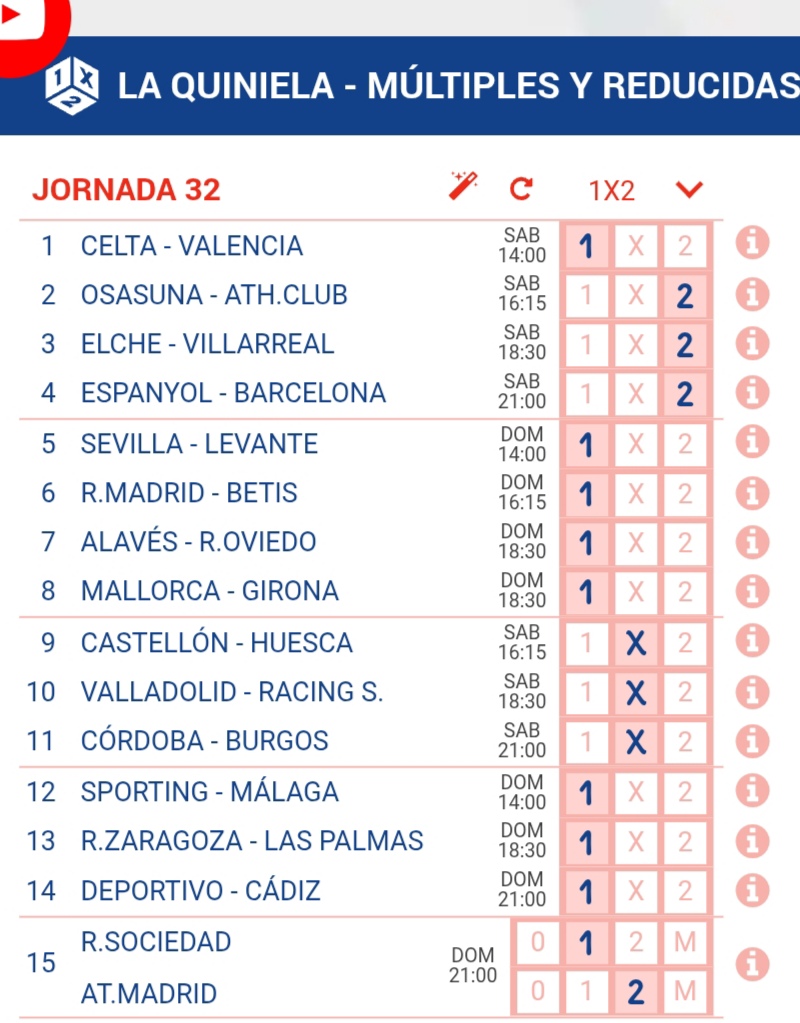The height and width of the screenshot is (1023, 800).
Task: Select 2 for R.Zaragoza - Las Palmas
Action: coord(685,842)
